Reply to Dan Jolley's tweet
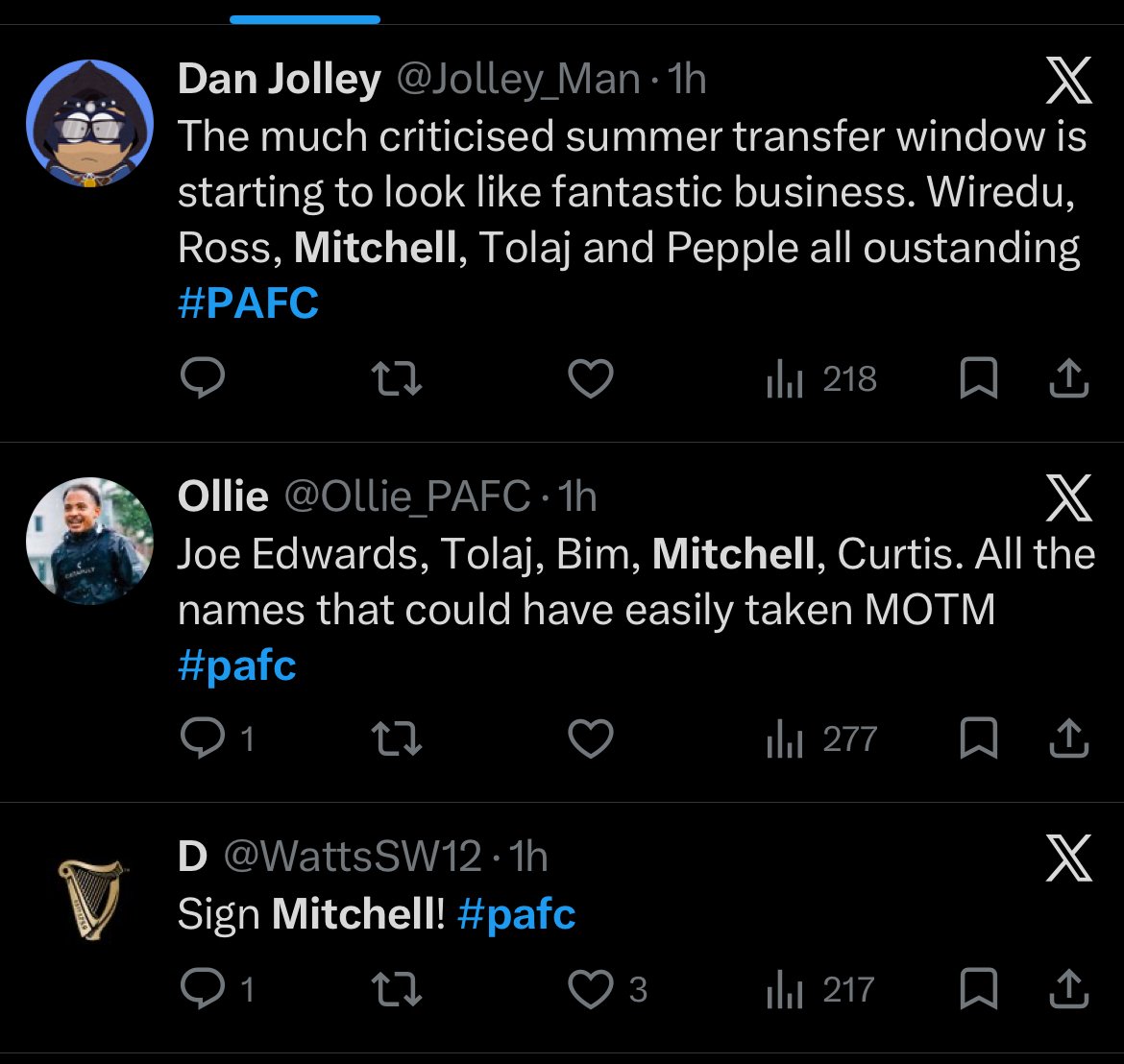 tap(203, 379)
